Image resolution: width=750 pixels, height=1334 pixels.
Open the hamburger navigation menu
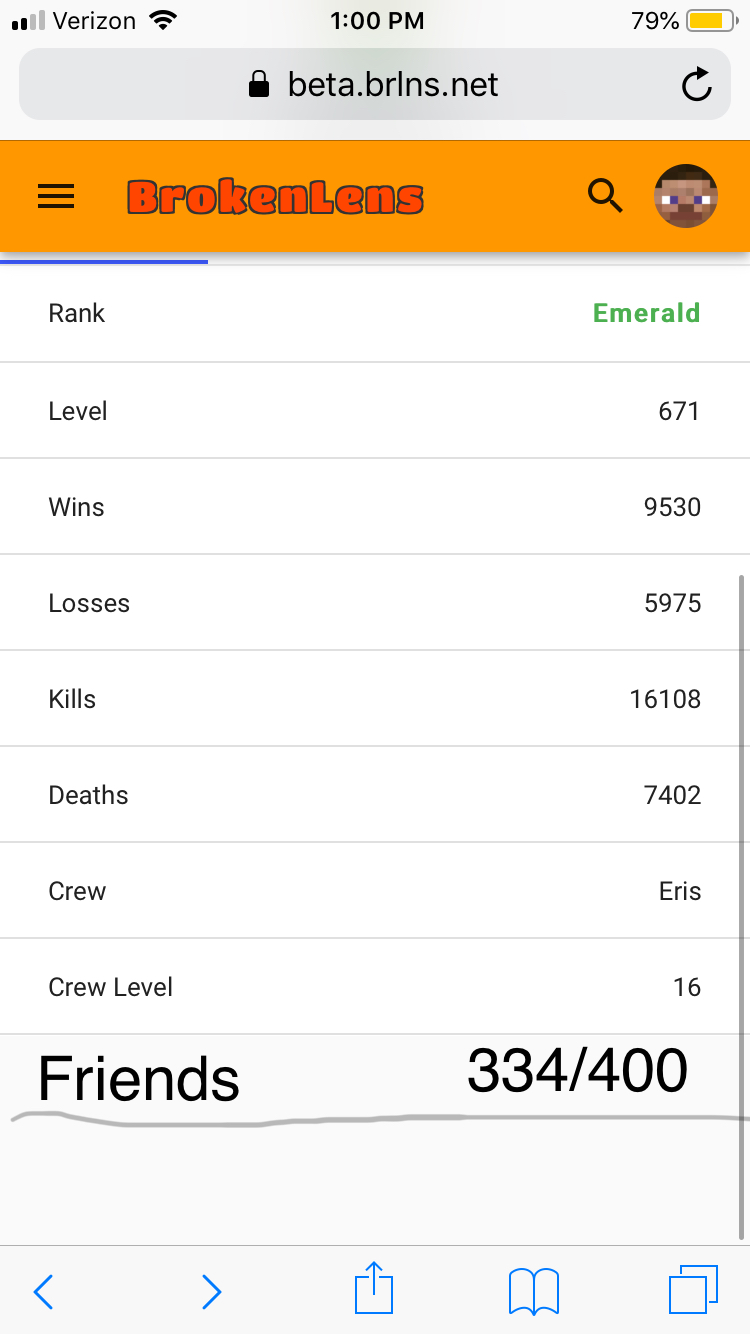56,196
